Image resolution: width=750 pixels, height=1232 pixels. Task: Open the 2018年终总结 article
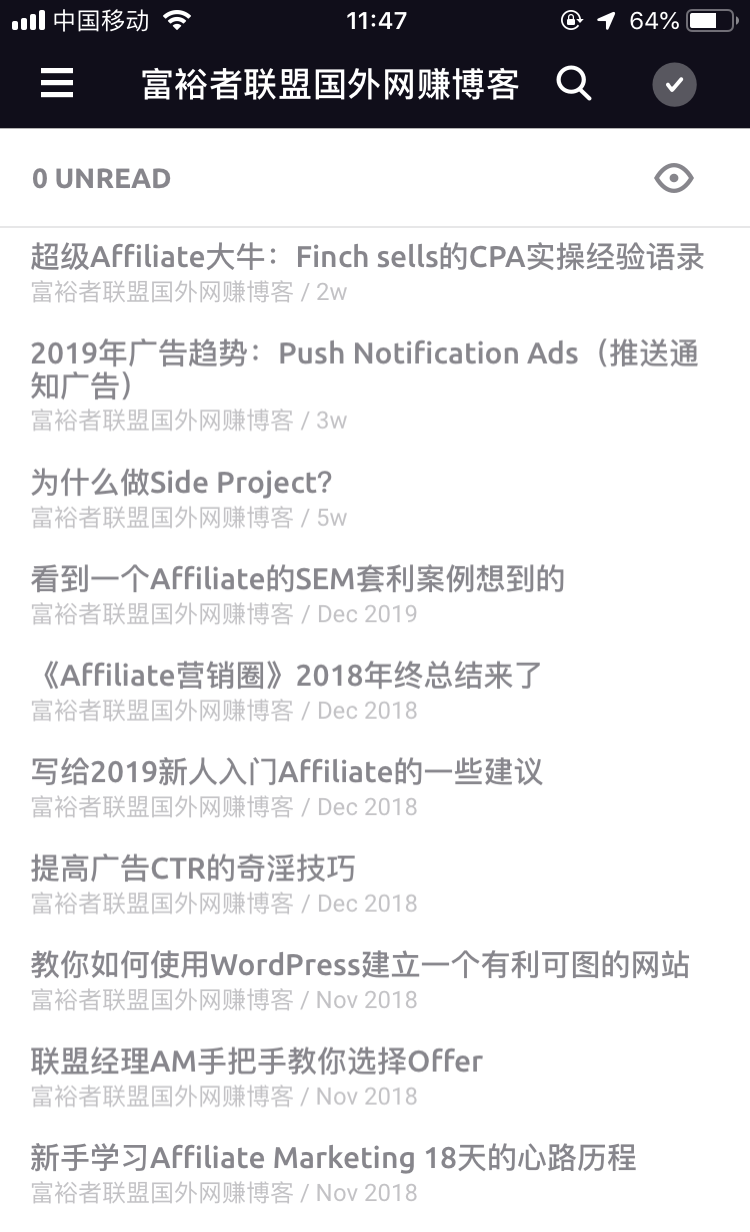(x=375, y=691)
